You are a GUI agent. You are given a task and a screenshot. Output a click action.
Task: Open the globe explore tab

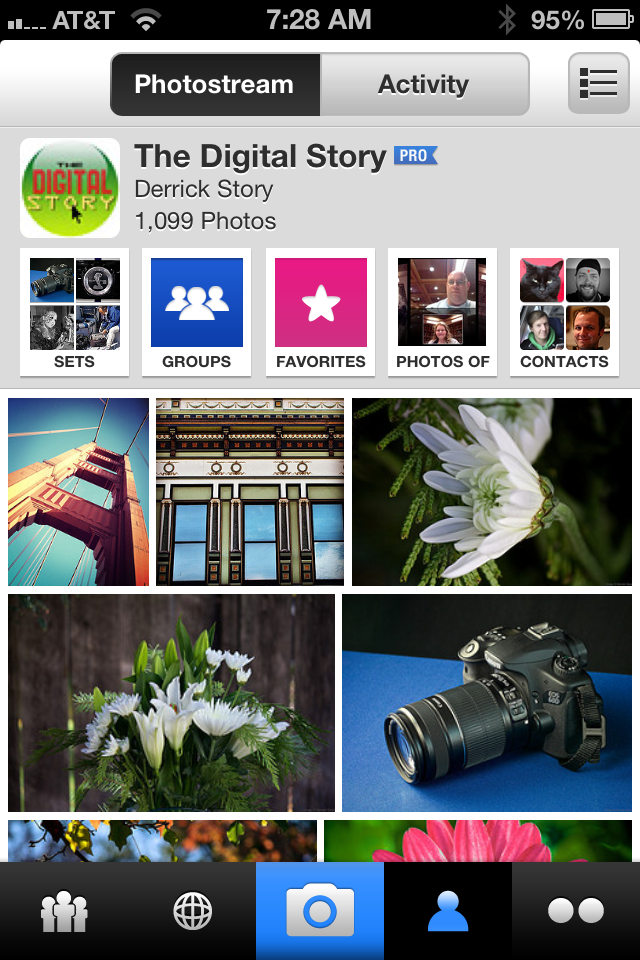[192, 911]
